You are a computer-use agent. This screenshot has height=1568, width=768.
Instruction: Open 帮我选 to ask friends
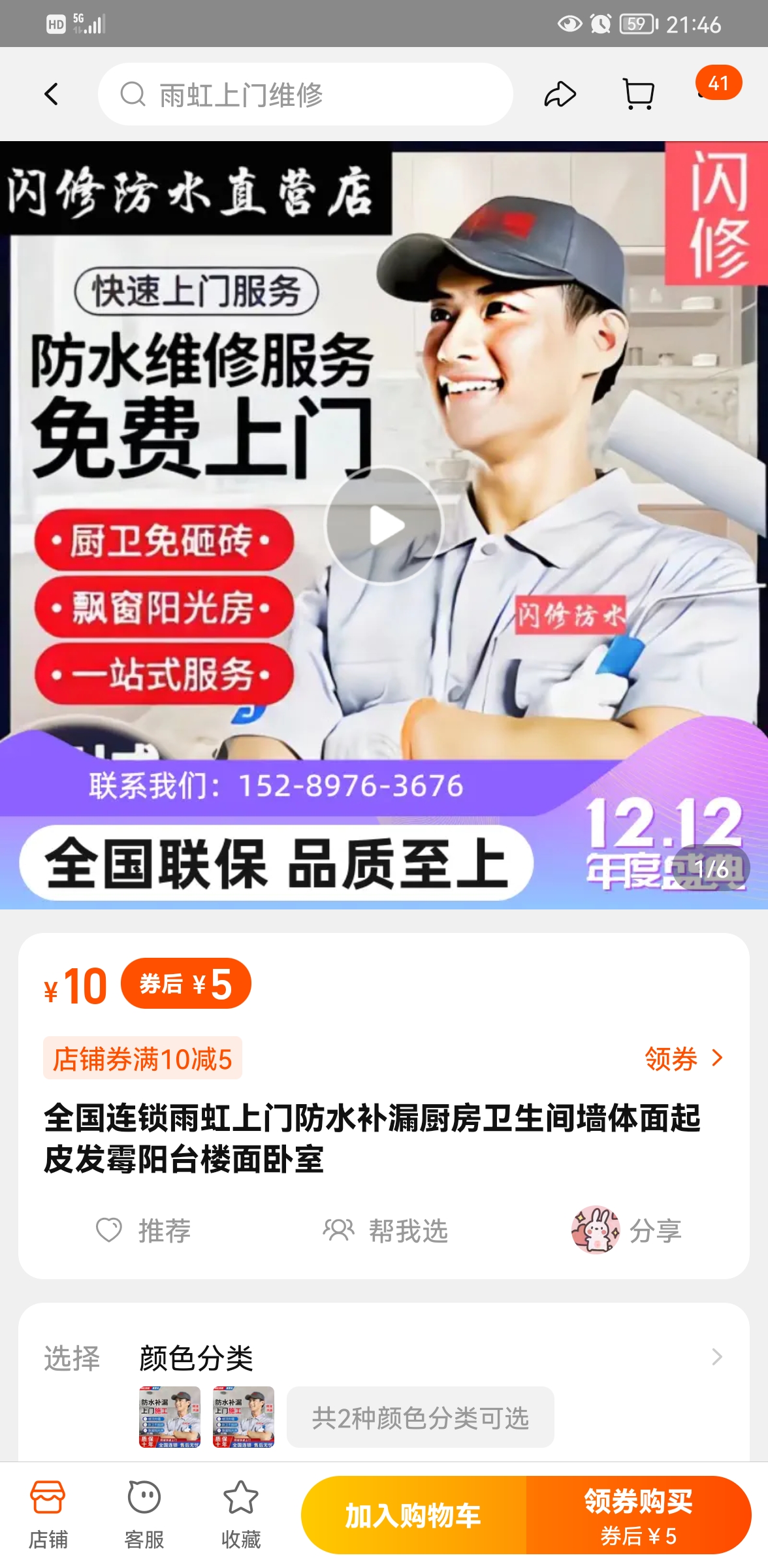click(385, 1231)
